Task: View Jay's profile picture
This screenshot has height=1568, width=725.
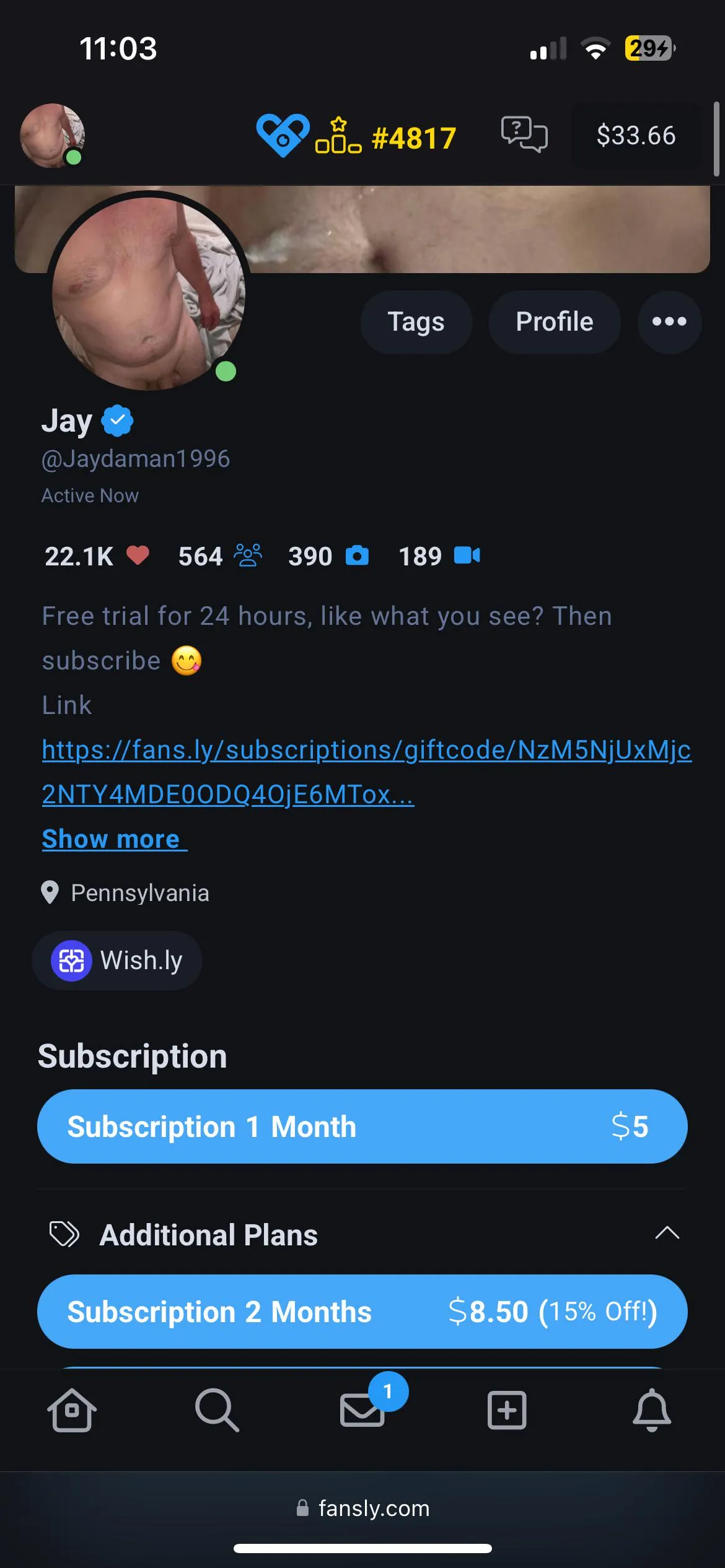Action: coord(149,292)
